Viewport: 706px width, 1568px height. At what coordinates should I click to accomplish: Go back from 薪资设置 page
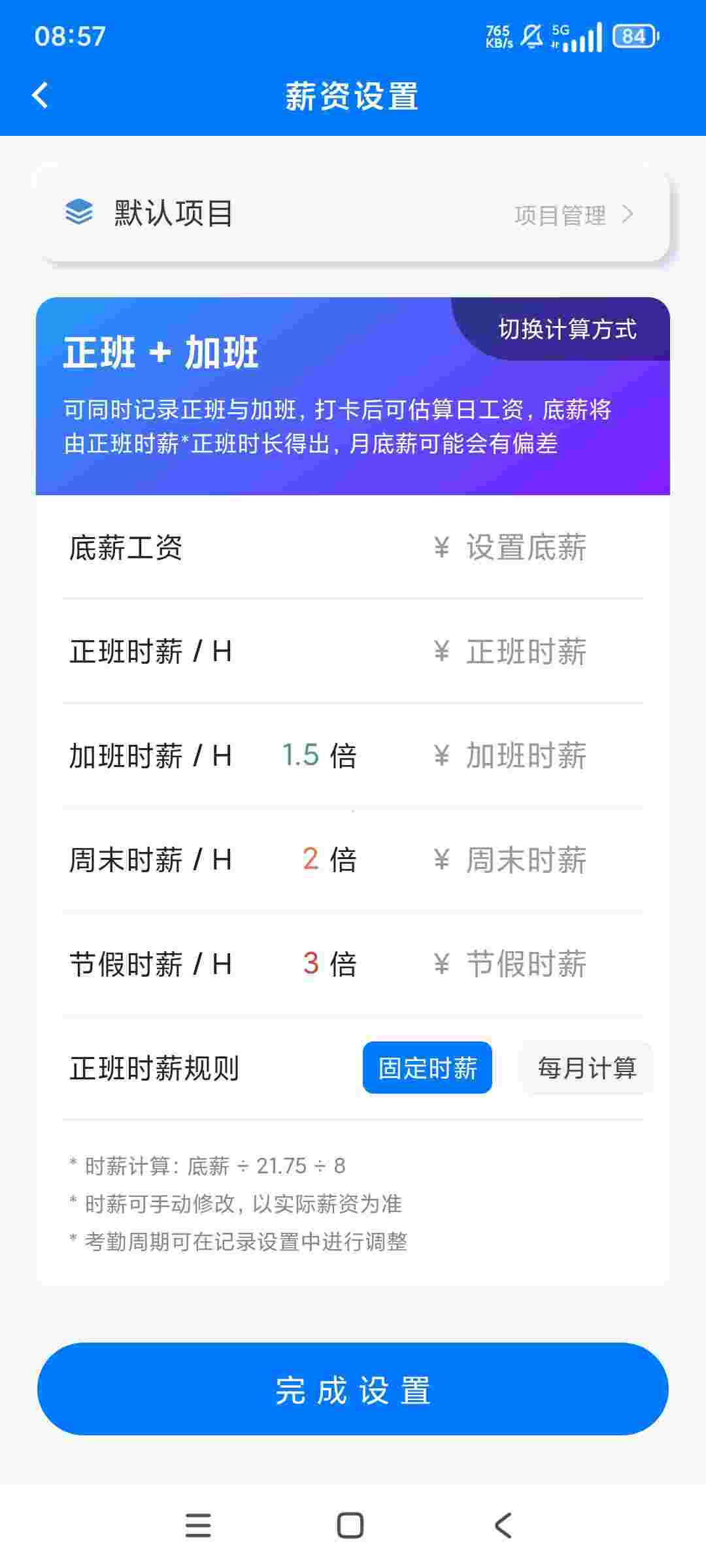click(x=41, y=95)
